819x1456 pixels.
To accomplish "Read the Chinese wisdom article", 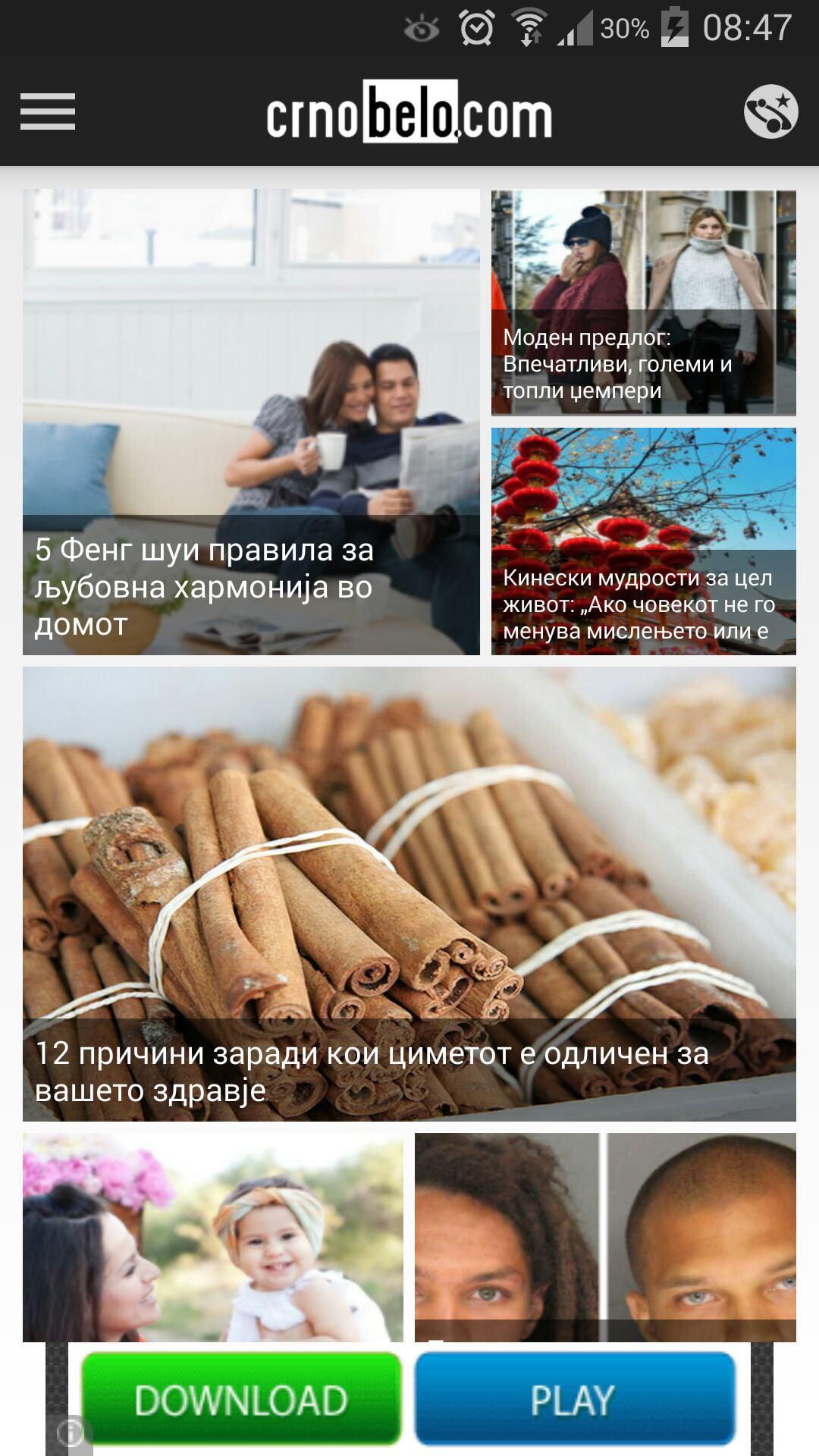I will (643, 541).
